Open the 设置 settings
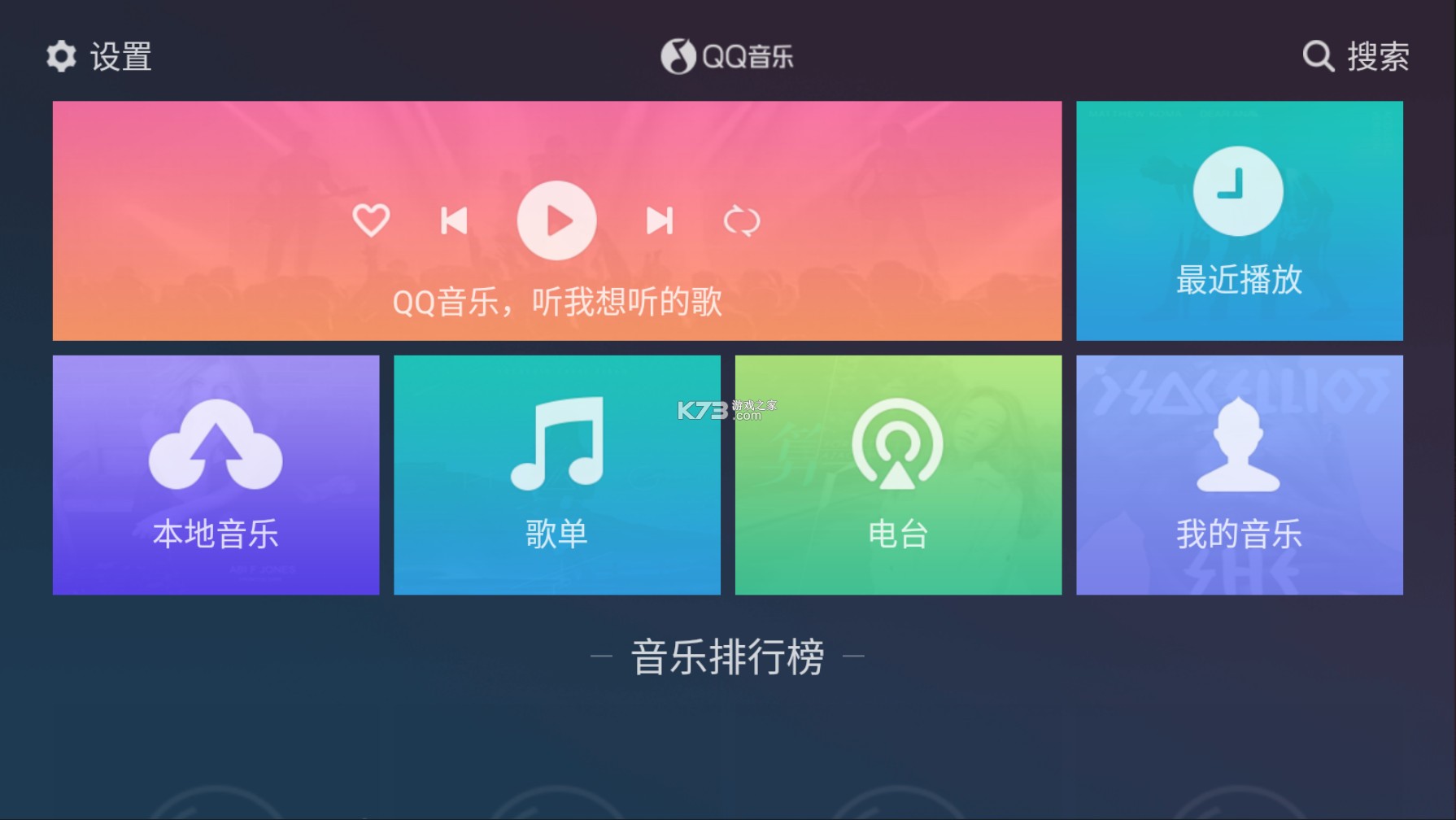The image size is (1456, 820). [98, 57]
